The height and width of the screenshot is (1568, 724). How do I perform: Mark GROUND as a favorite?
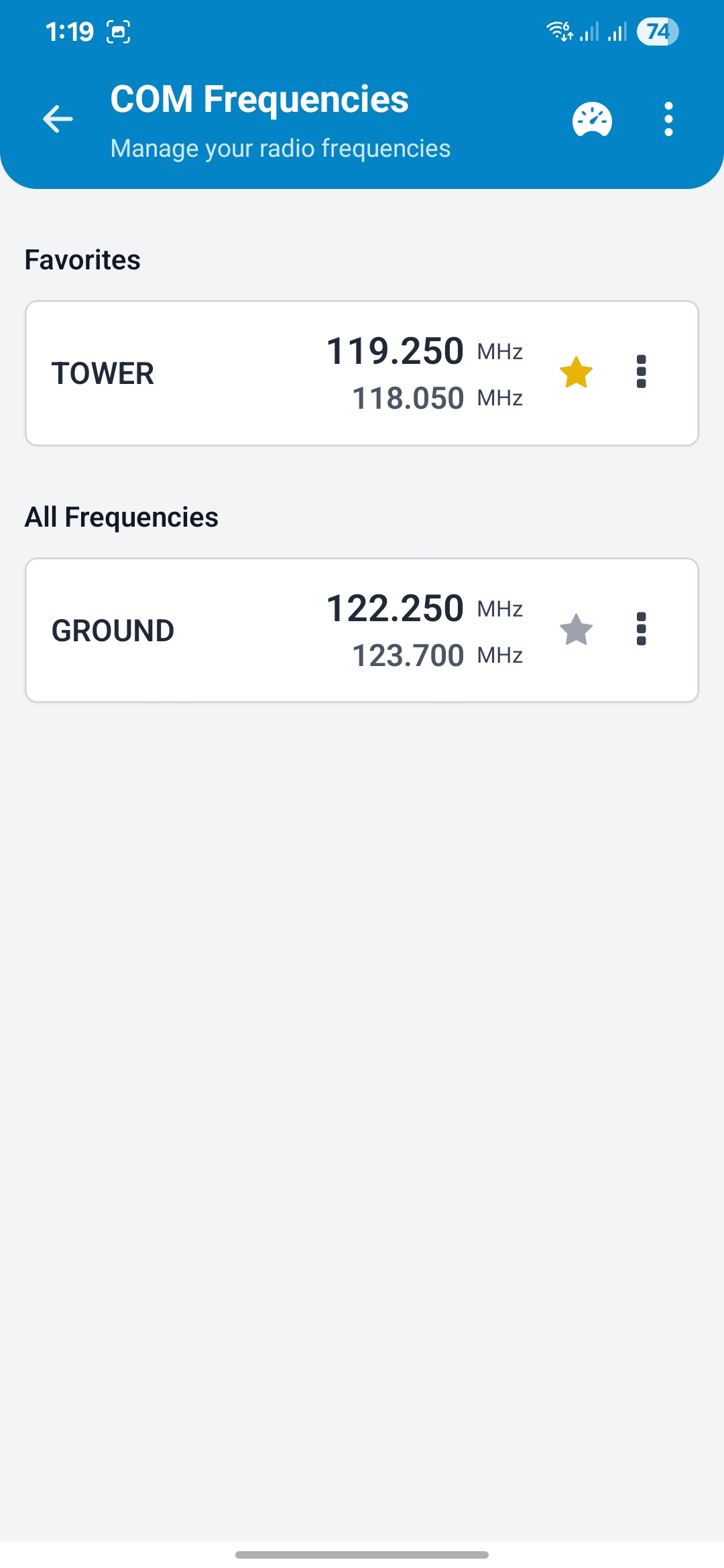576,630
